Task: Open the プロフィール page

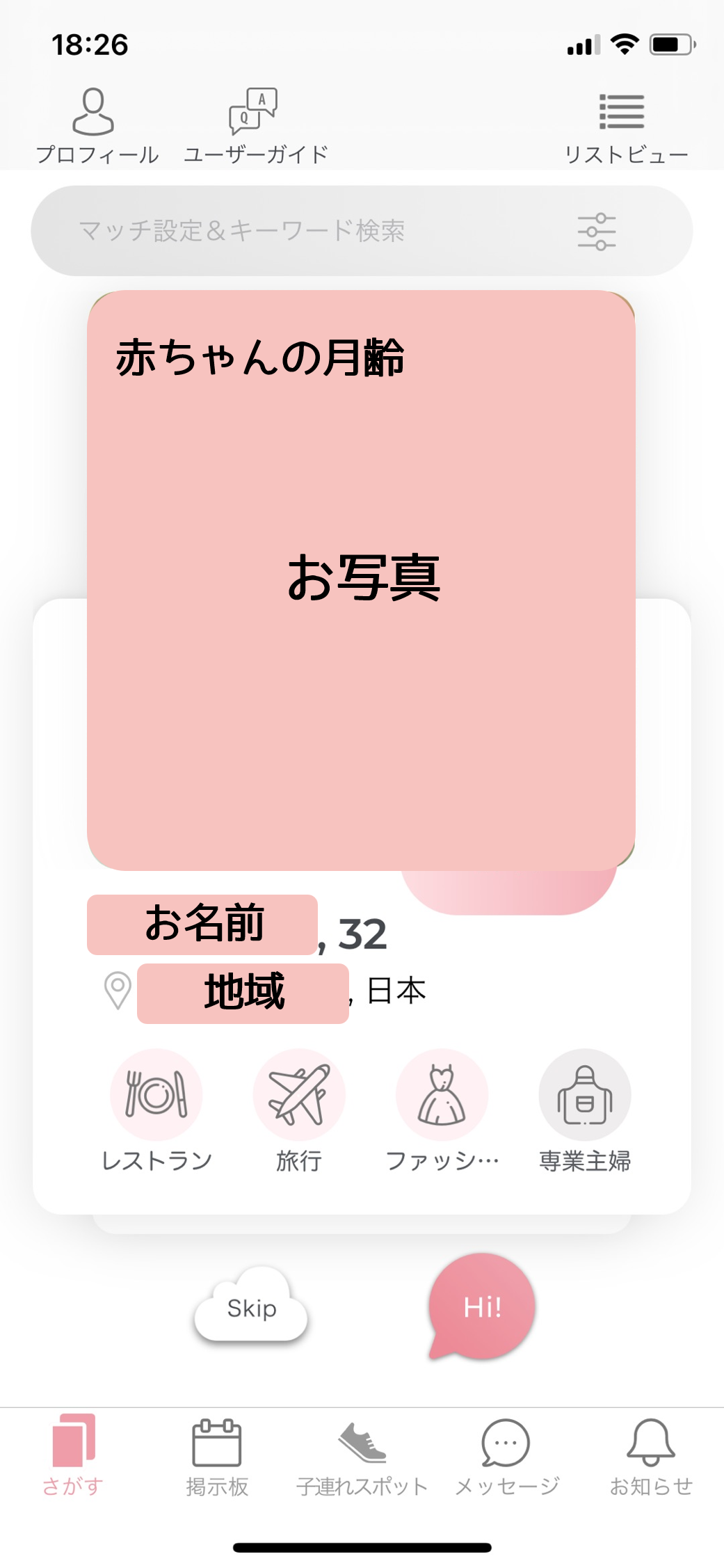Action: point(95,125)
